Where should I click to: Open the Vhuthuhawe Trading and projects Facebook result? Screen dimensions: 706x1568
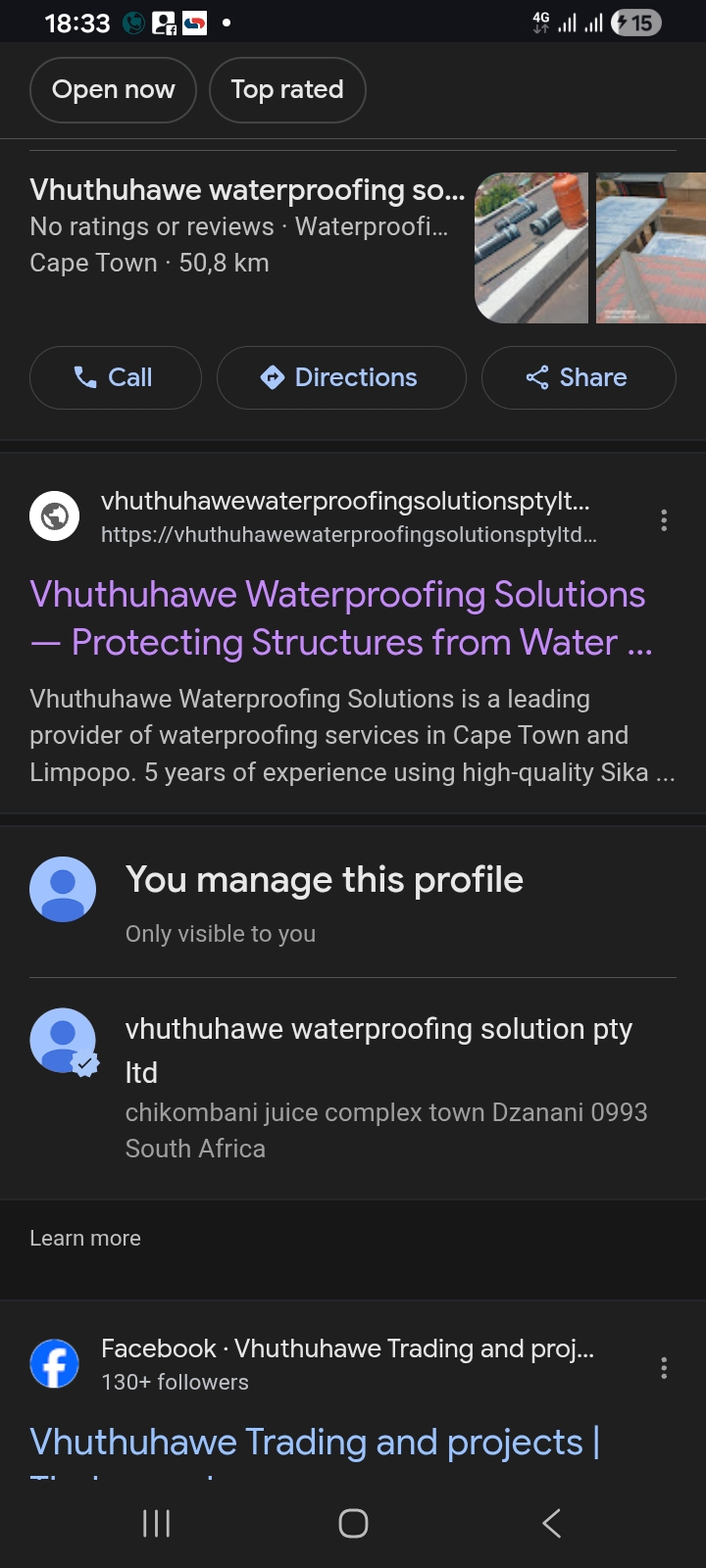click(314, 1443)
